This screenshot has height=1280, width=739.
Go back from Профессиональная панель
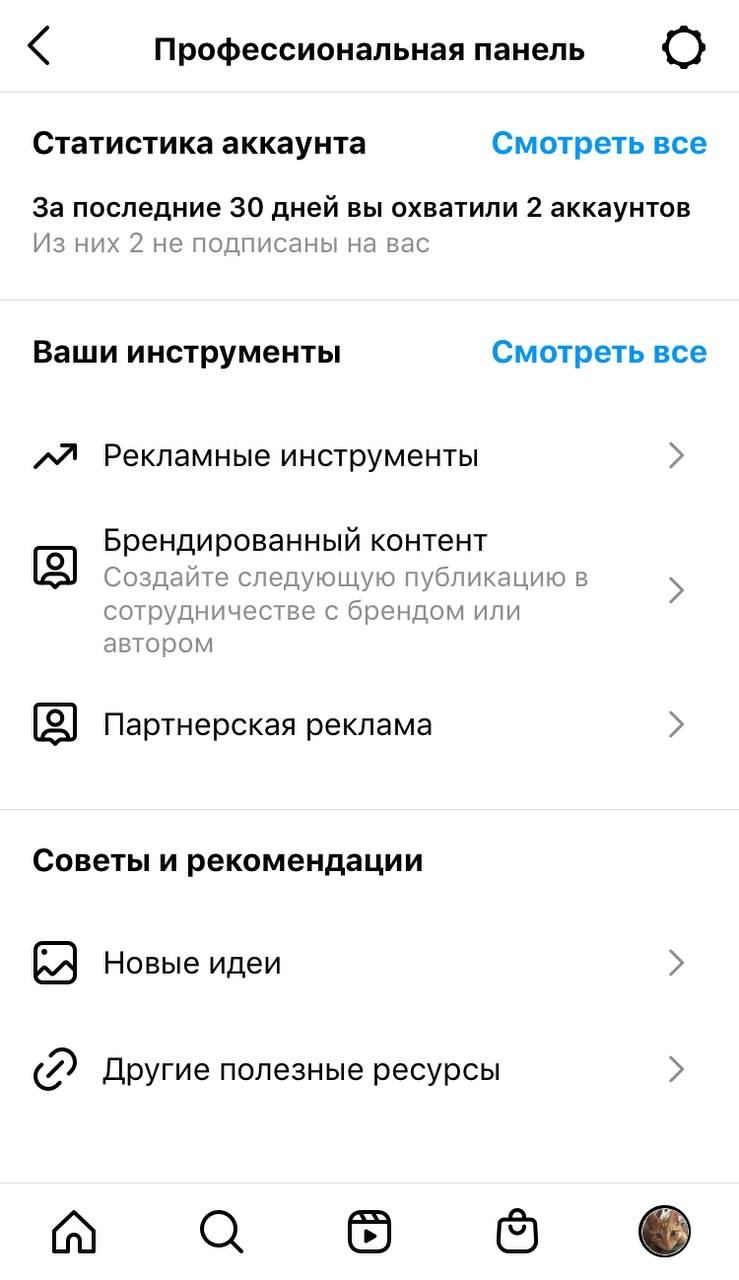click(x=39, y=47)
